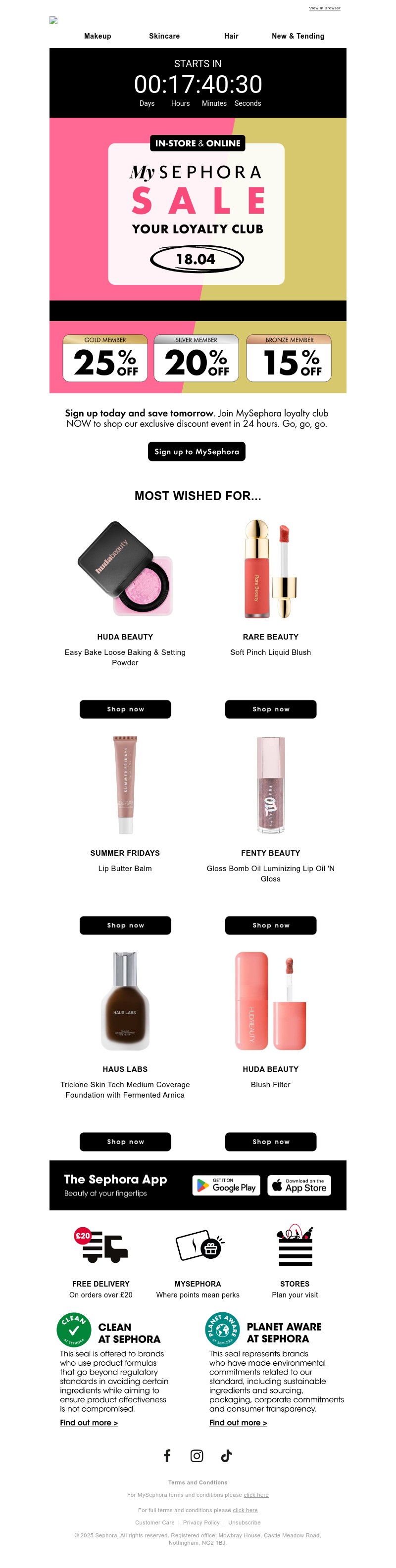Open Sephora's TikTok profile
Viewport: 396px width, 1568px height.
pyautogui.click(x=226, y=1455)
